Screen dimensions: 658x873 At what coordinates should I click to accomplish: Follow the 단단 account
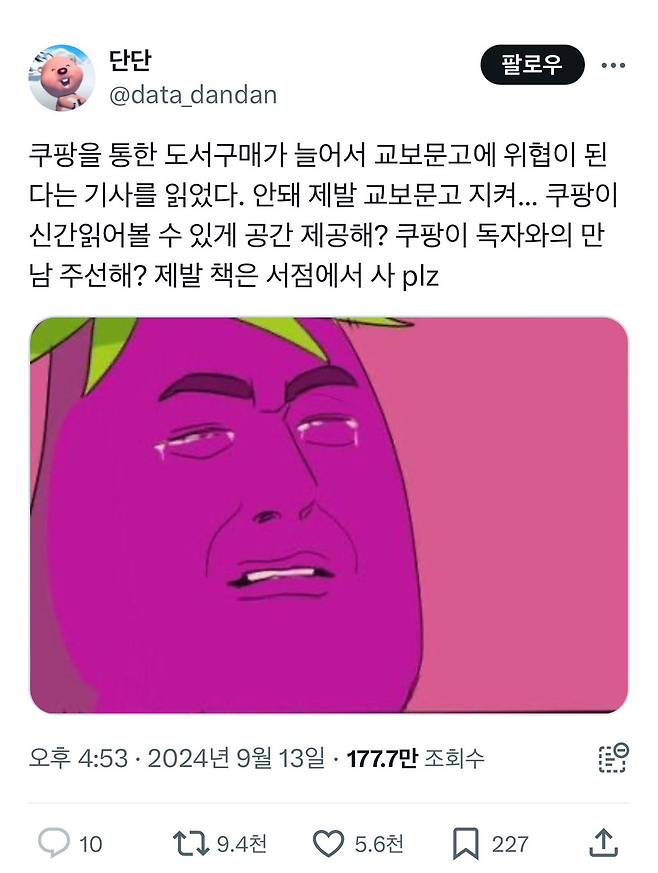pyautogui.click(x=531, y=65)
